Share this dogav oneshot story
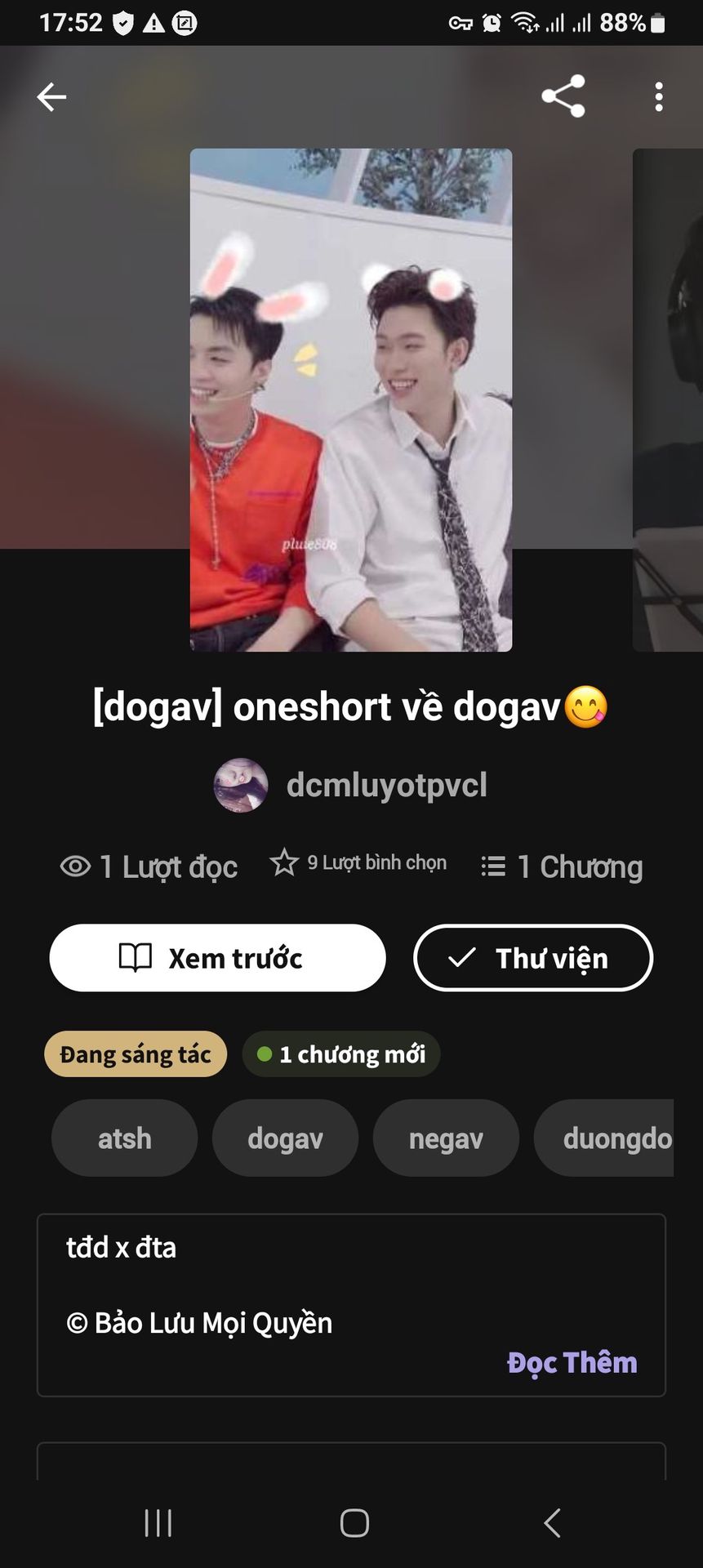The width and height of the screenshot is (703, 1568). 563,96
